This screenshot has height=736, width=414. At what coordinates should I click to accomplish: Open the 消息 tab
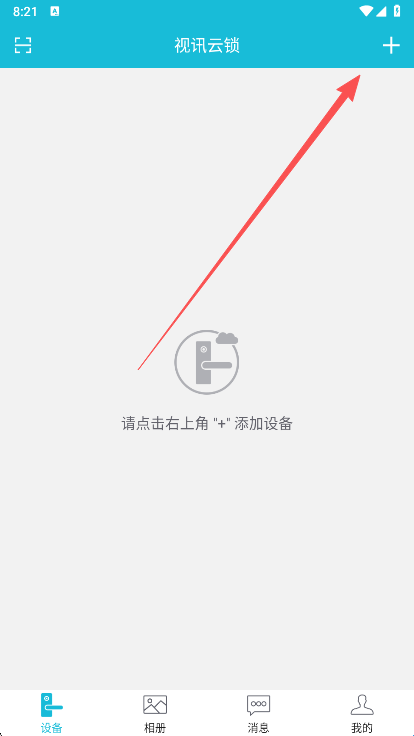pos(259,713)
